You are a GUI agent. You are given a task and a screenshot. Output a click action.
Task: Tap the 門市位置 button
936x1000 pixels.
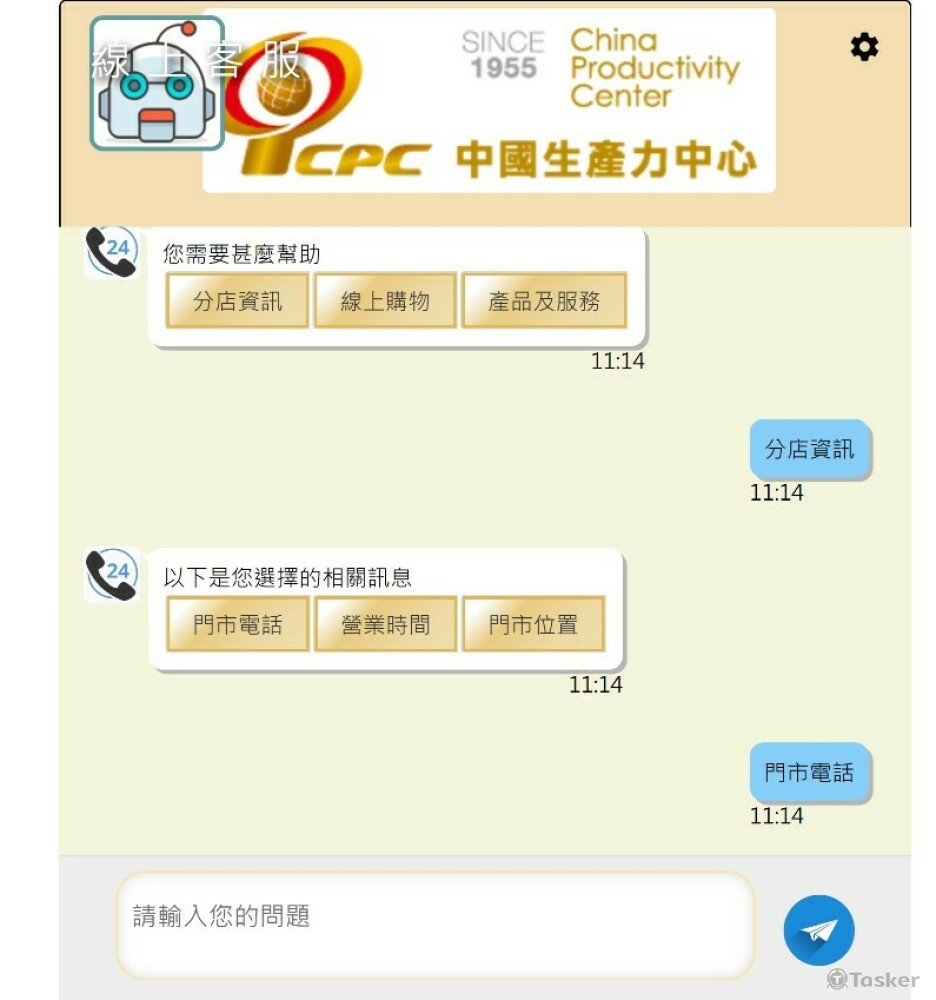point(533,625)
